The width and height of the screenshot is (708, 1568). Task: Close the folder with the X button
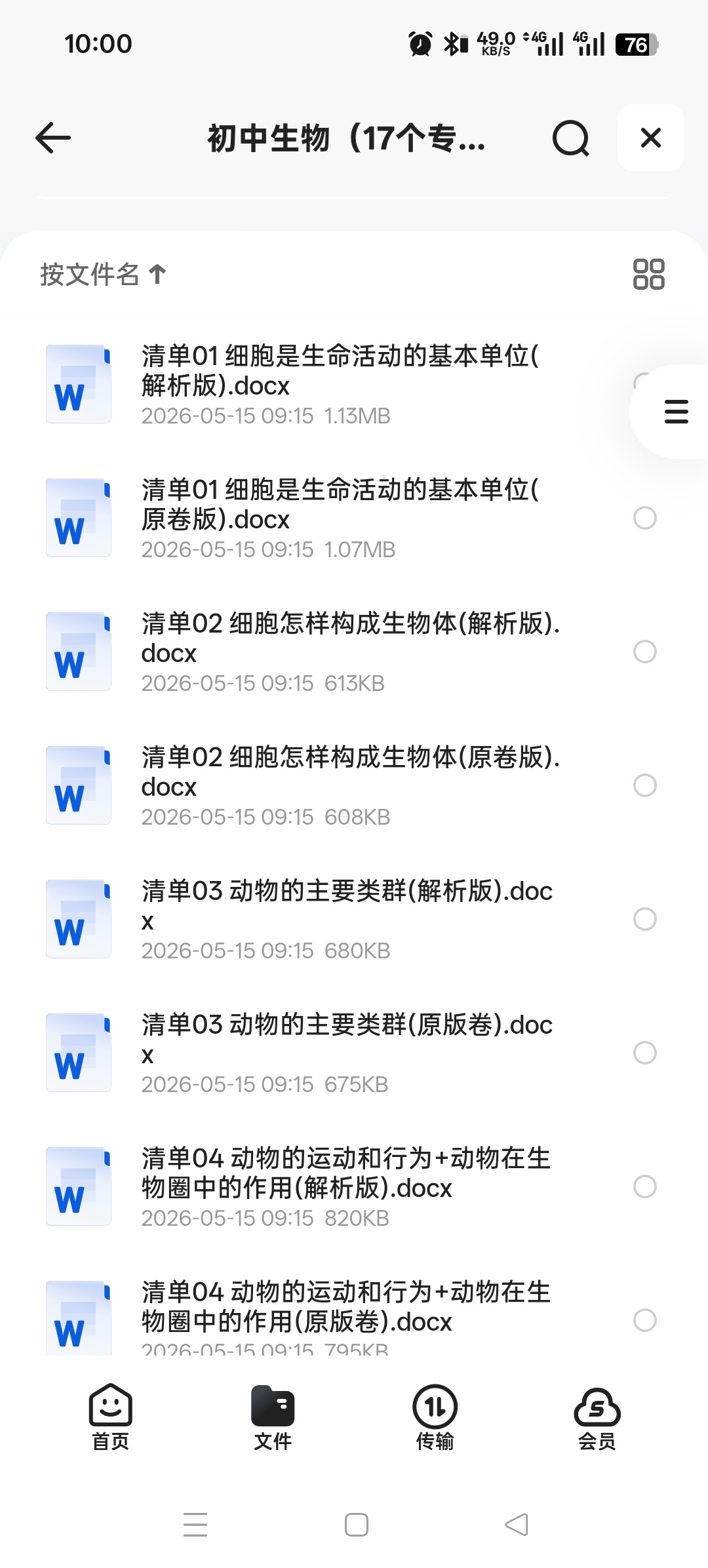(651, 138)
